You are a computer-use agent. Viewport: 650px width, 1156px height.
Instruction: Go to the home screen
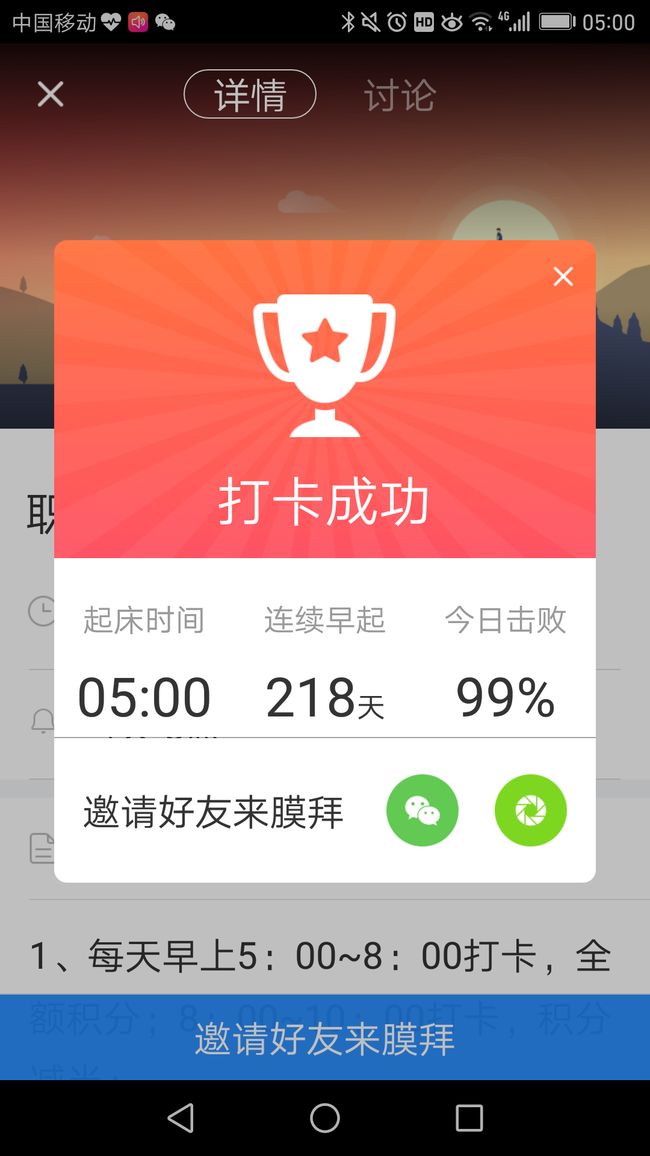pyautogui.click(x=325, y=1118)
